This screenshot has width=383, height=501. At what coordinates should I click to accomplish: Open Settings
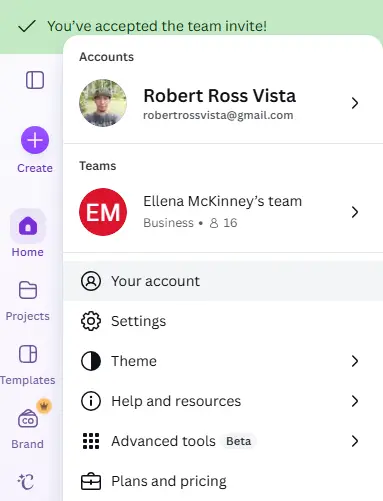point(223,321)
